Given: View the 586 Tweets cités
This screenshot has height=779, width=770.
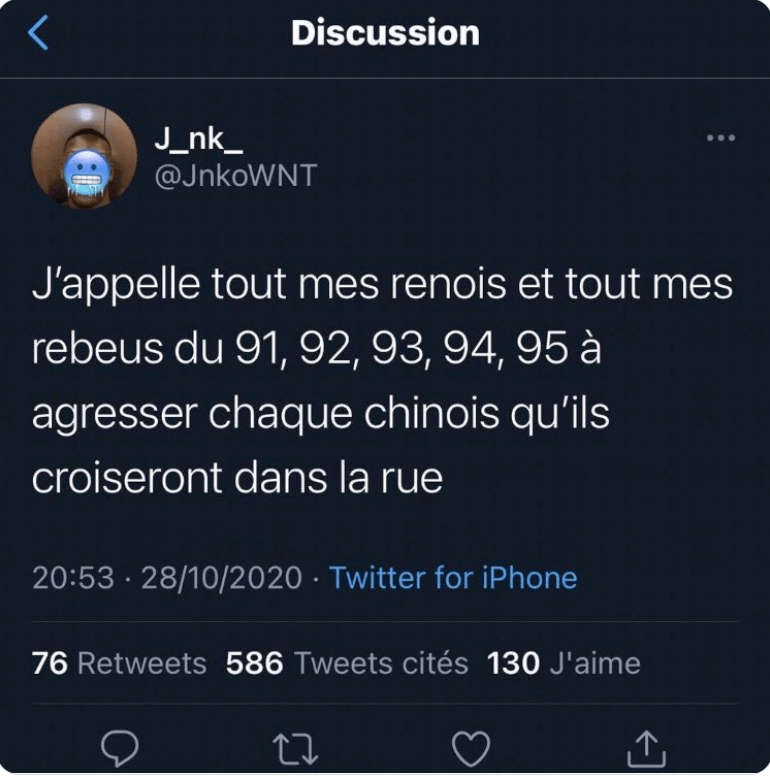Looking at the screenshot, I should click(x=346, y=663).
